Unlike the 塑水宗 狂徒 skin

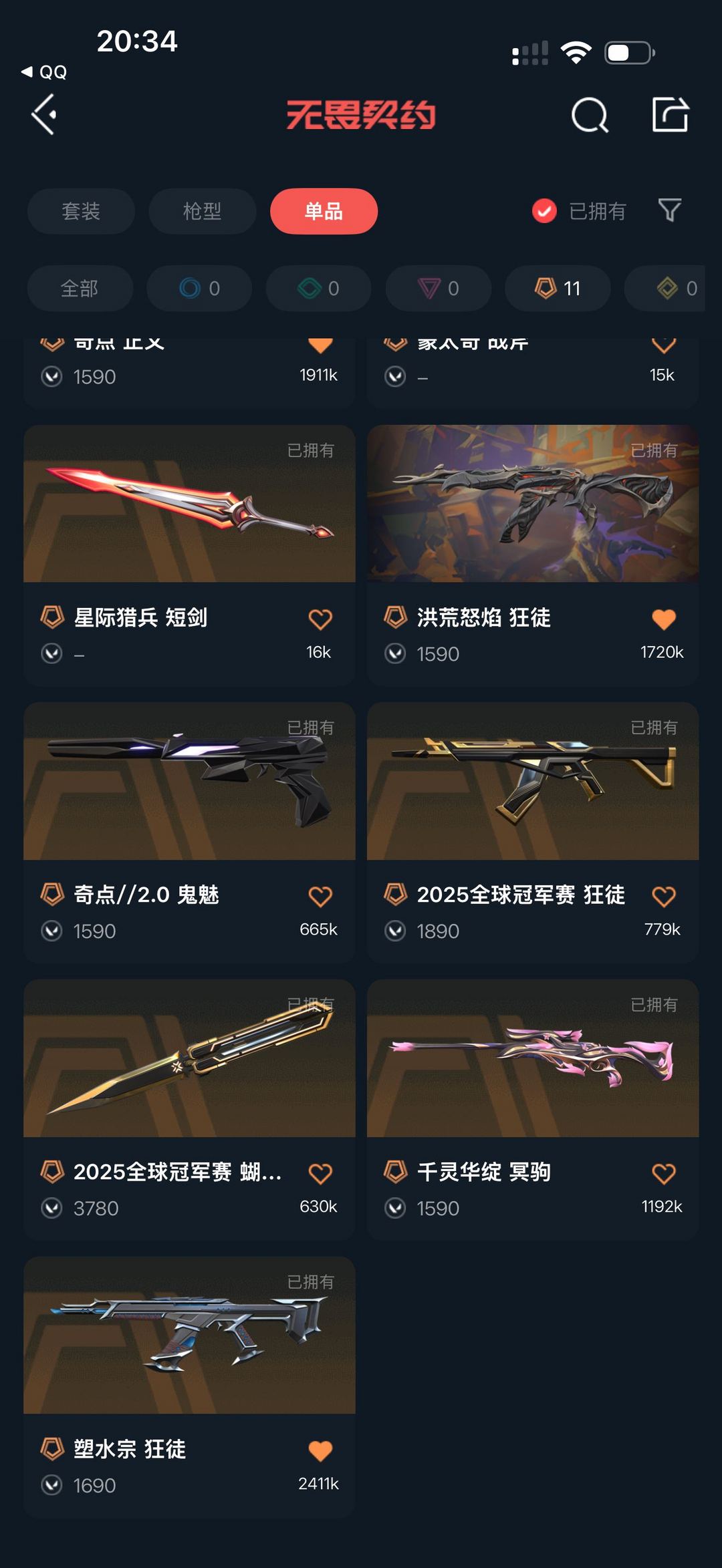tap(320, 1450)
